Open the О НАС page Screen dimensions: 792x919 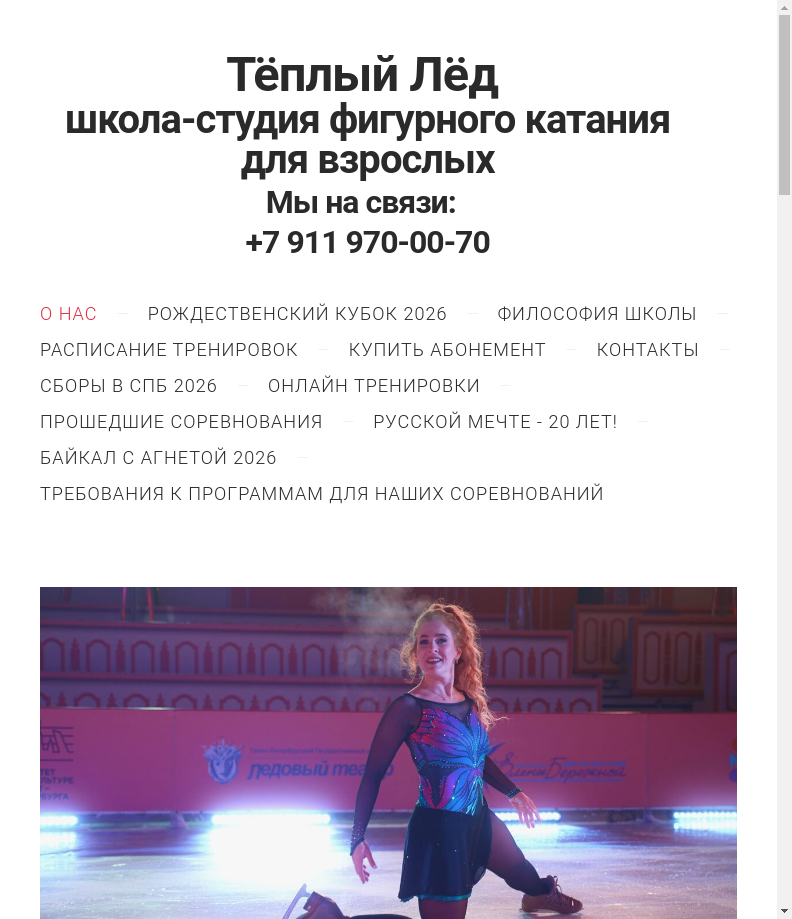coord(68,314)
